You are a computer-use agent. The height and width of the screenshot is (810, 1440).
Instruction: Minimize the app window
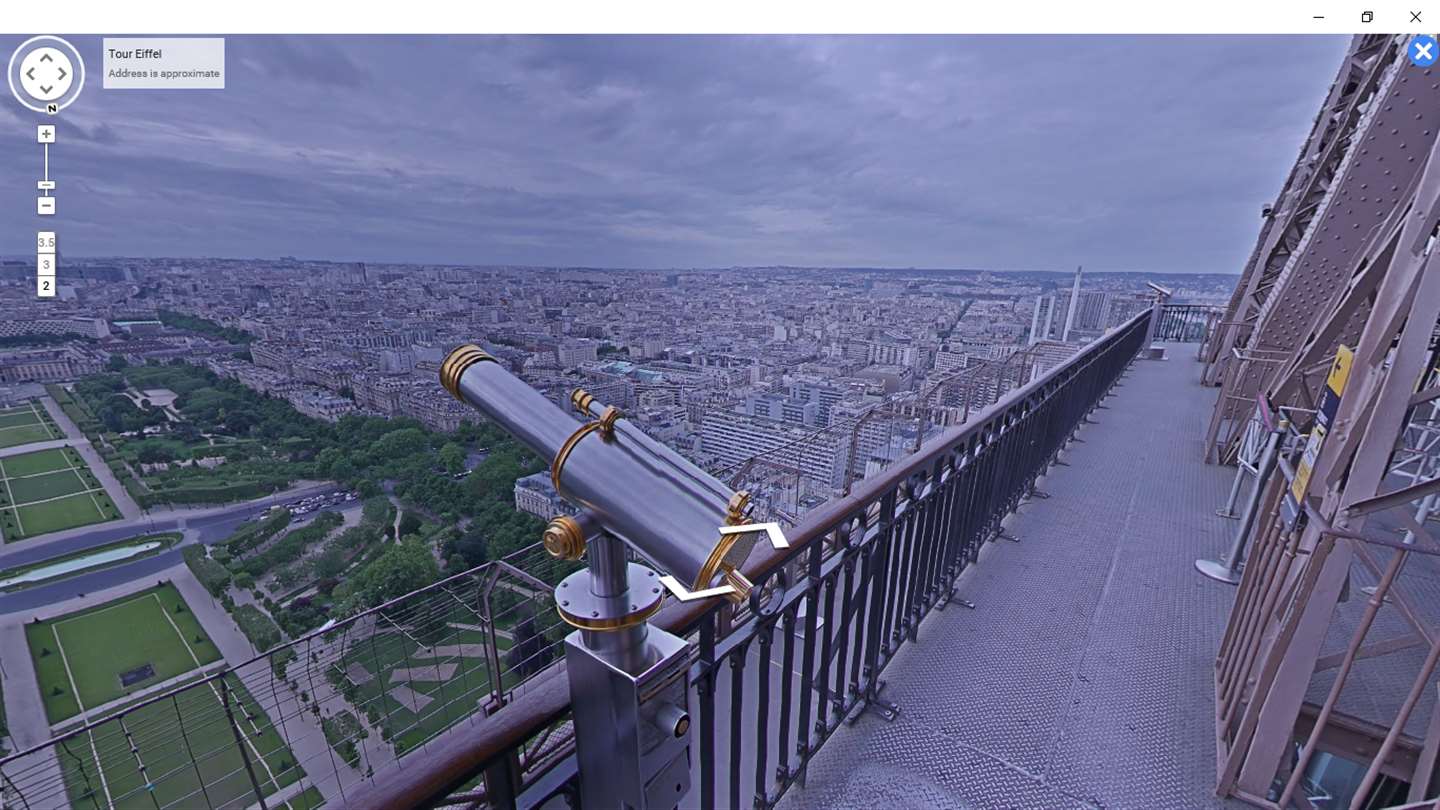click(x=1318, y=16)
